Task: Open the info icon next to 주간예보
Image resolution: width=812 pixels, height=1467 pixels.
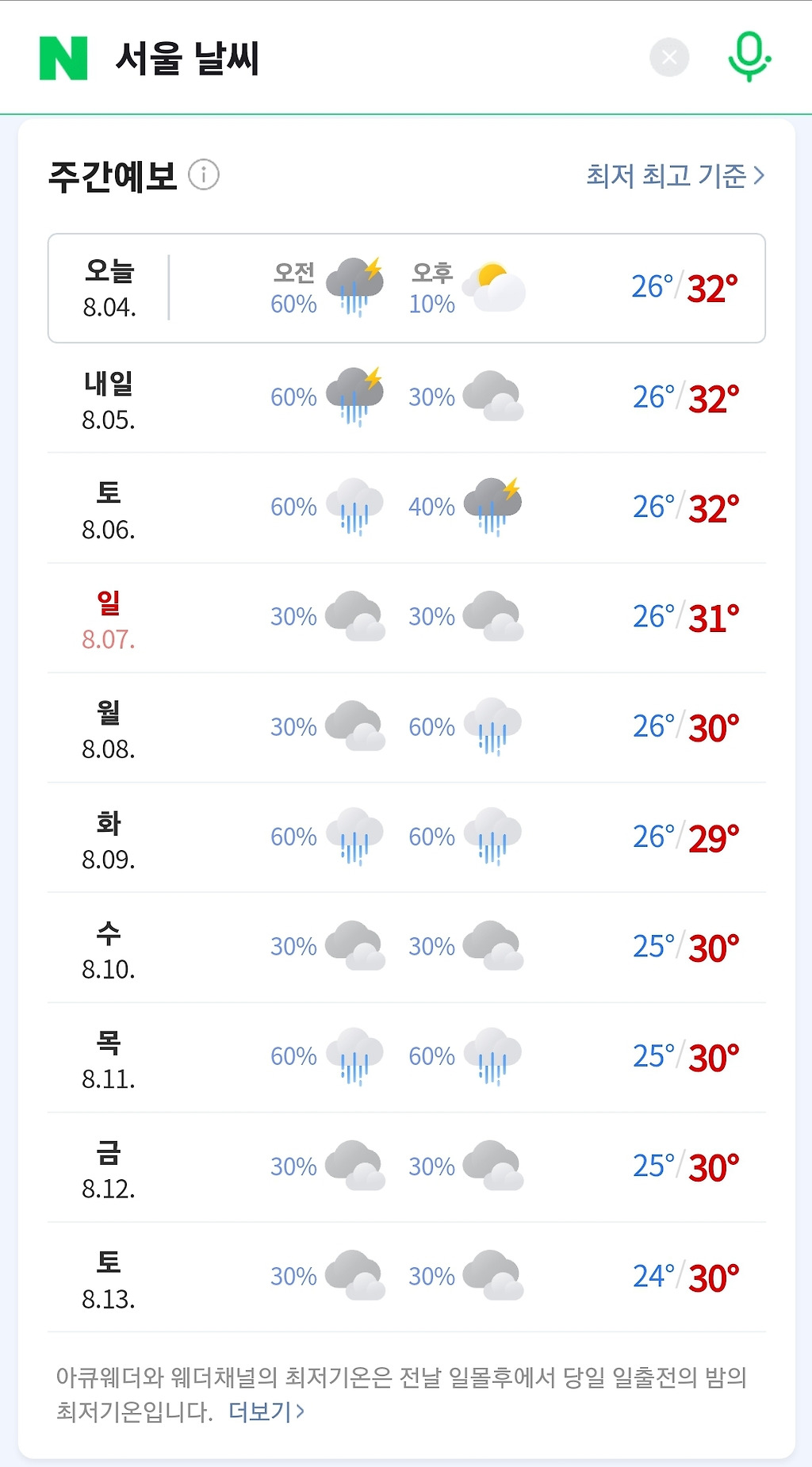Action: (204, 174)
